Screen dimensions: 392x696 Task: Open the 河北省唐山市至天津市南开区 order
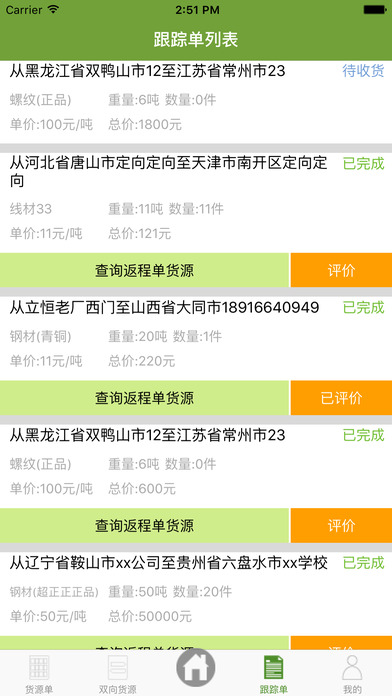(196, 203)
